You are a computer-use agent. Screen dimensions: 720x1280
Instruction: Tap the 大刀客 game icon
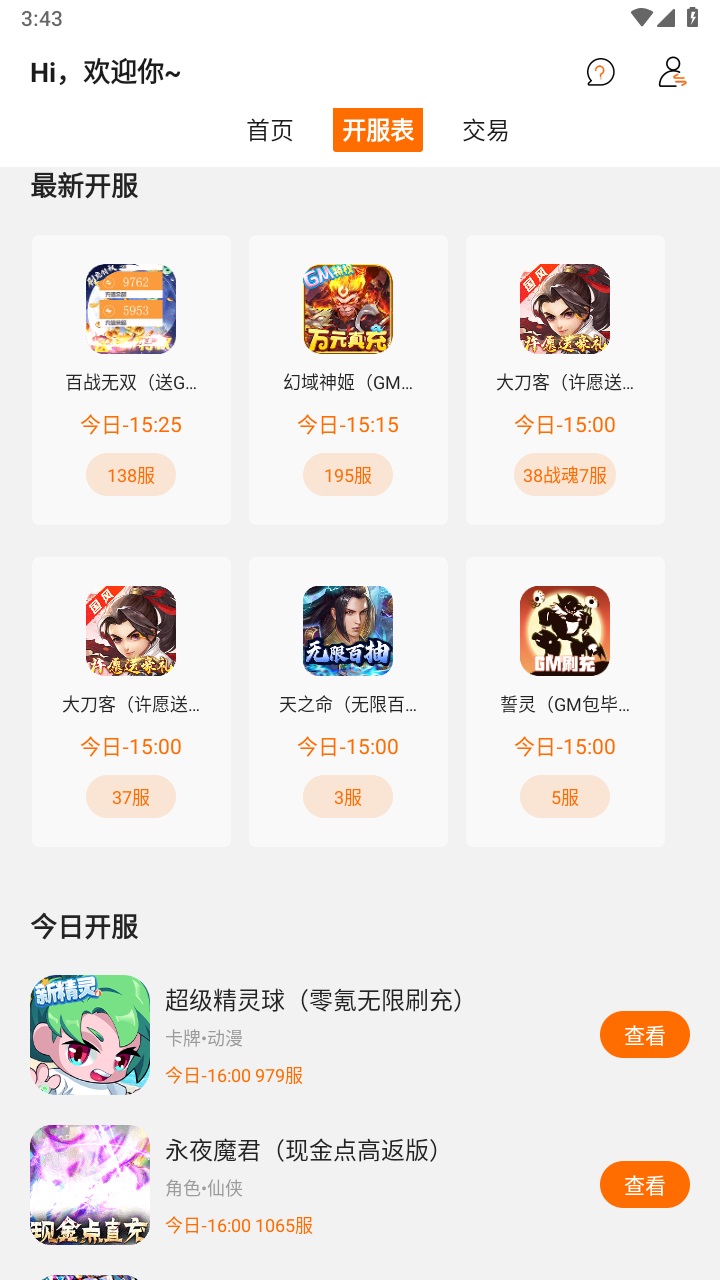(564, 308)
